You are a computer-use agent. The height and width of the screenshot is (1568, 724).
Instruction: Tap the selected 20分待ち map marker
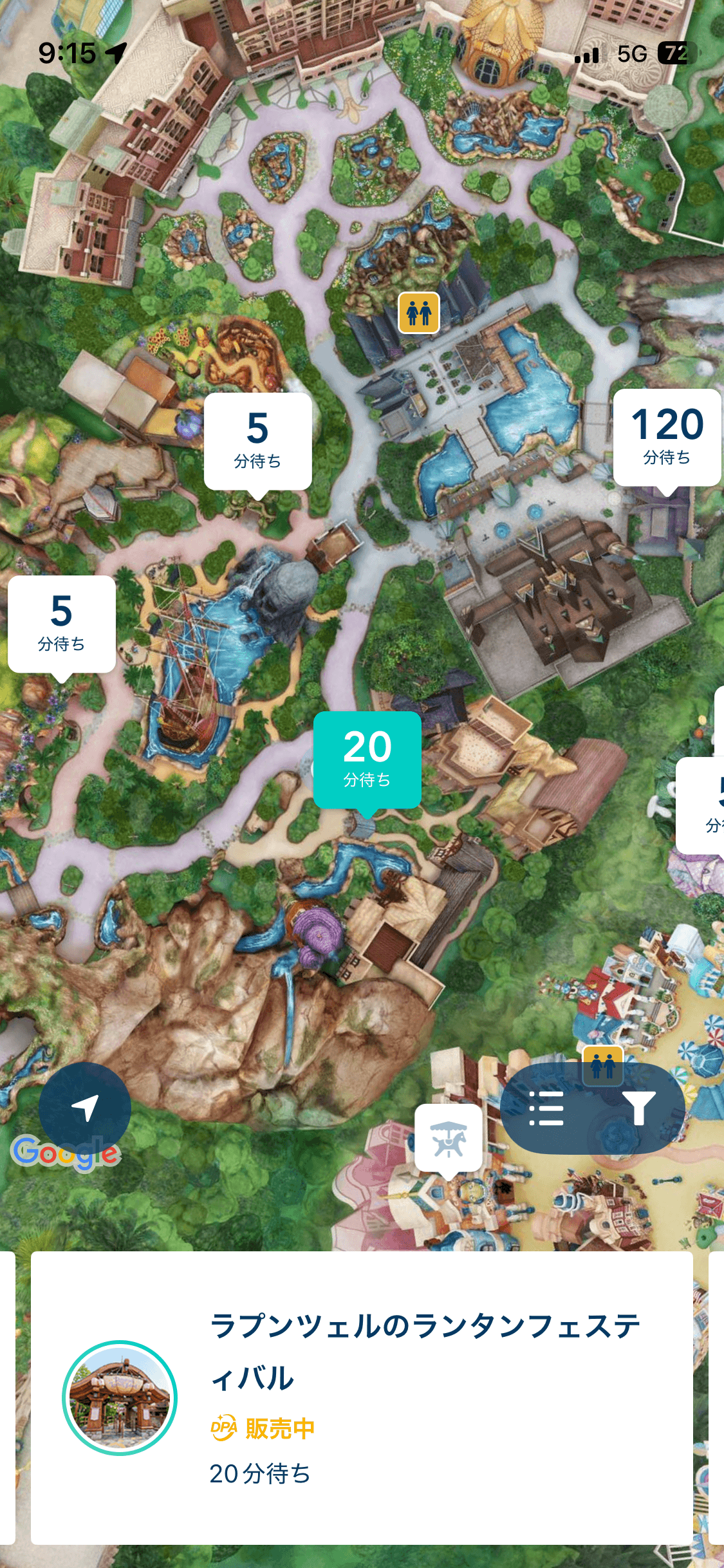(x=367, y=760)
